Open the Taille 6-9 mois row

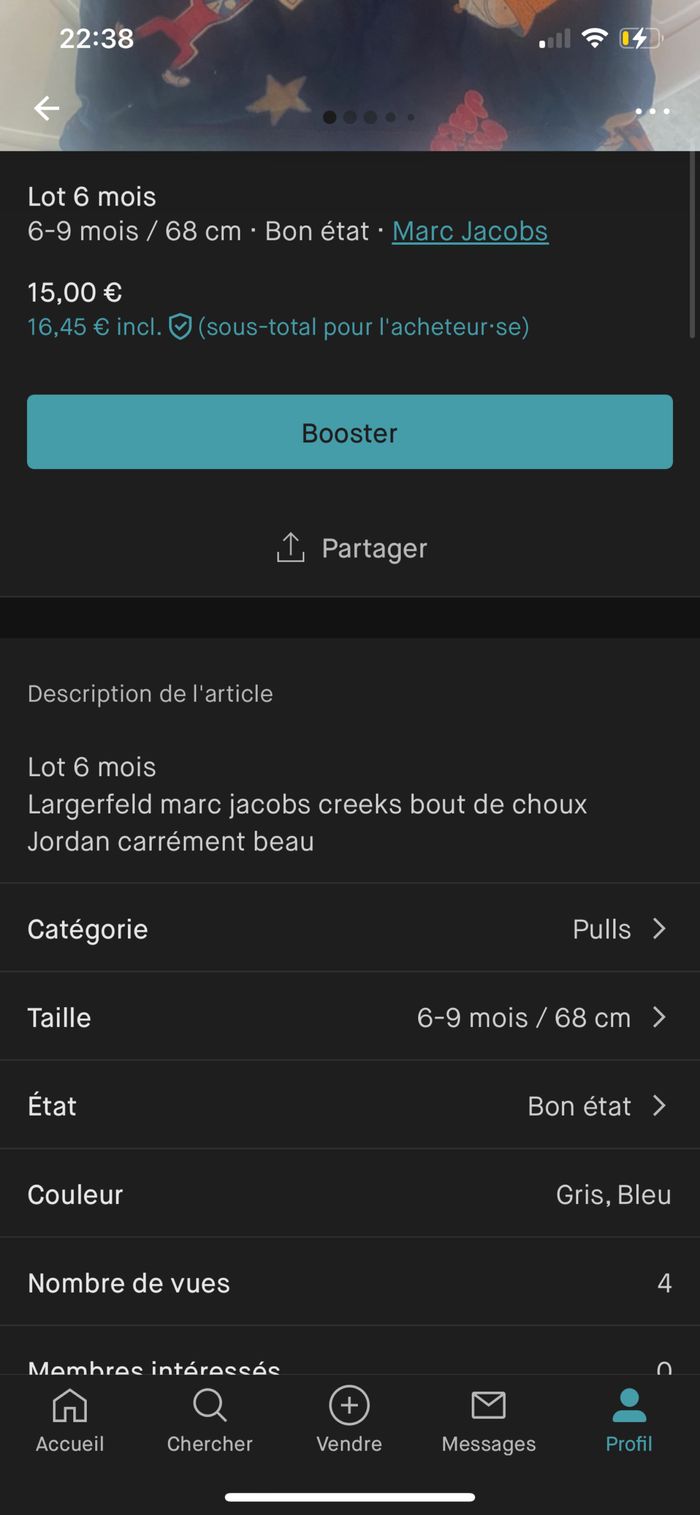350,1018
